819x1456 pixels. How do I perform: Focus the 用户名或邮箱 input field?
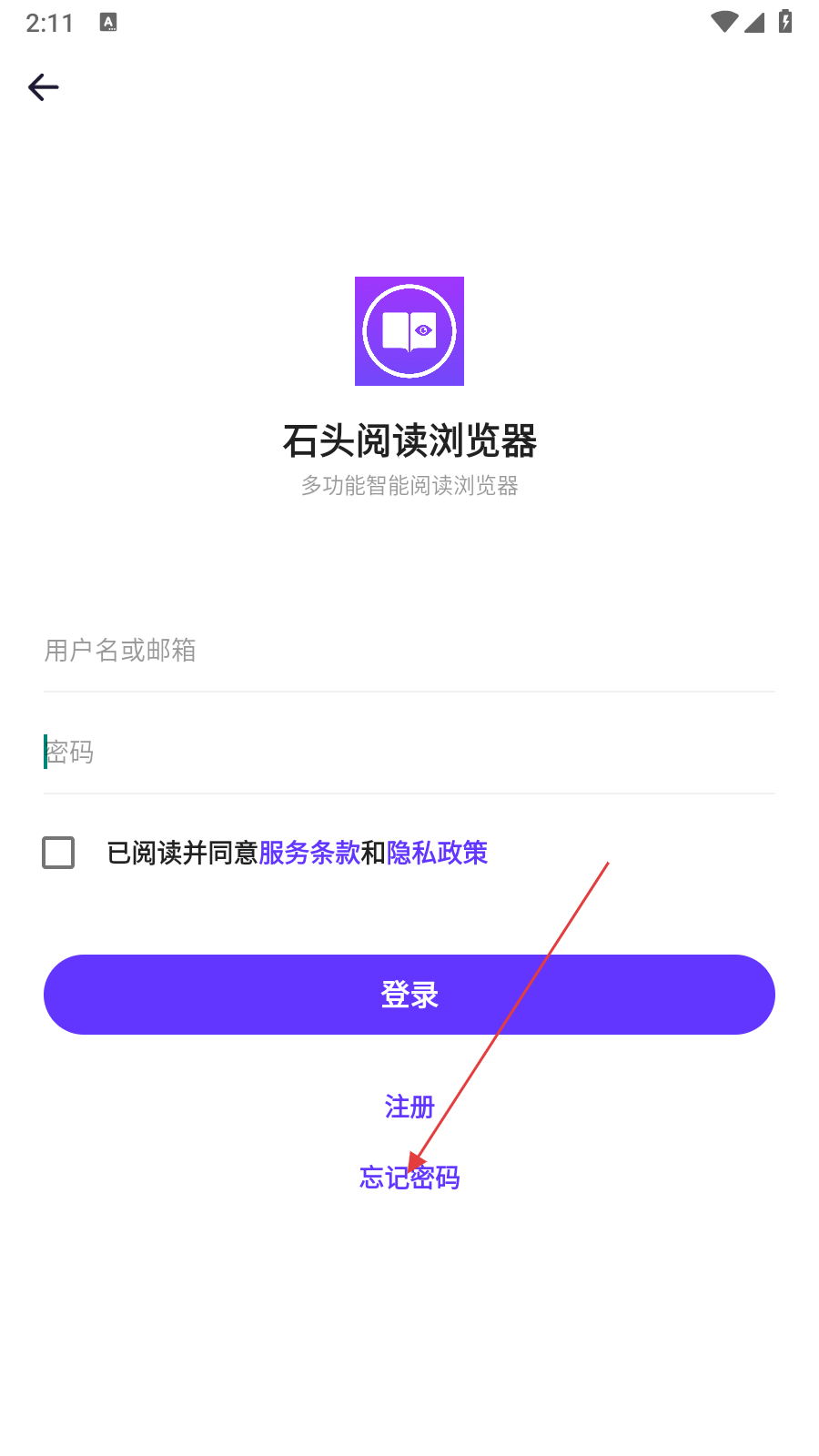point(409,651)
